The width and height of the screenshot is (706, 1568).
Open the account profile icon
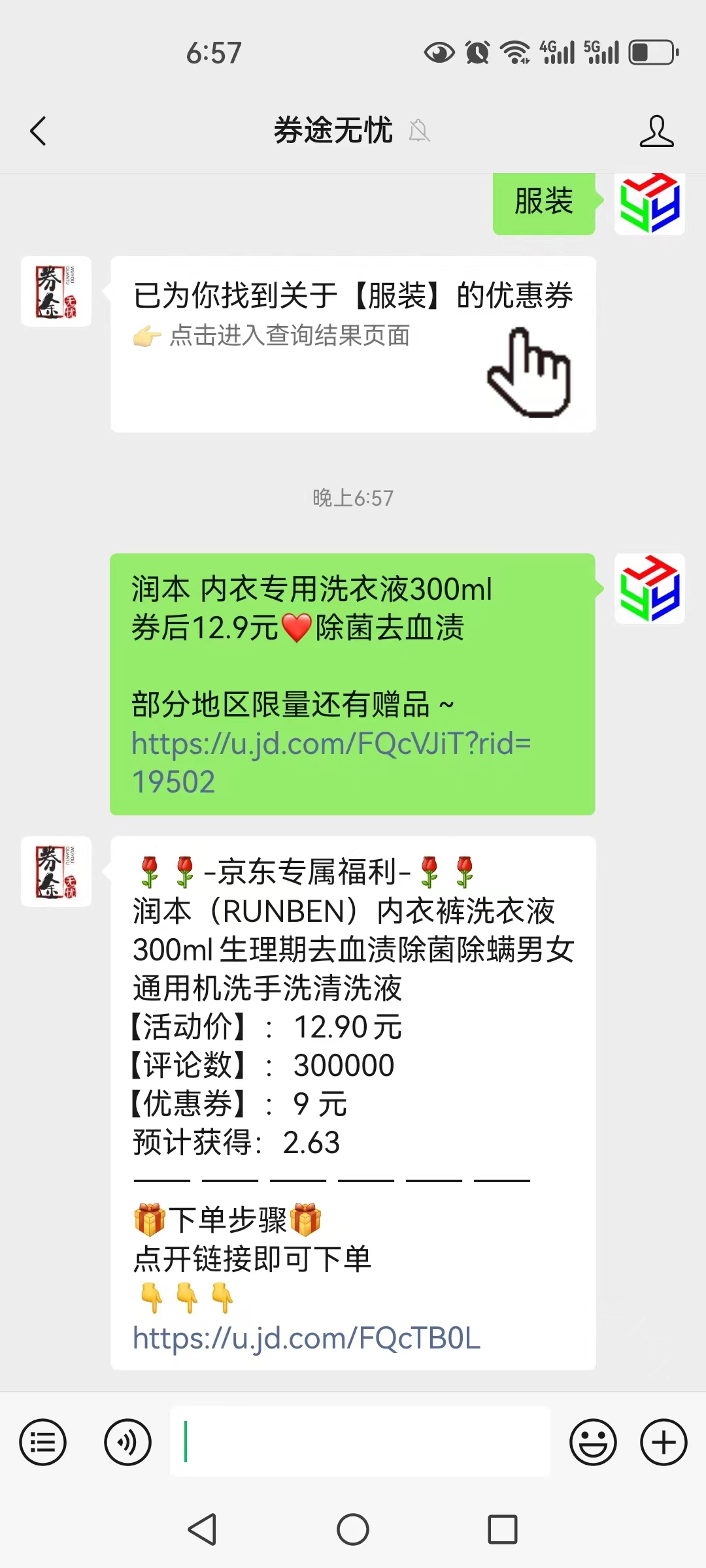click(656, 131)
